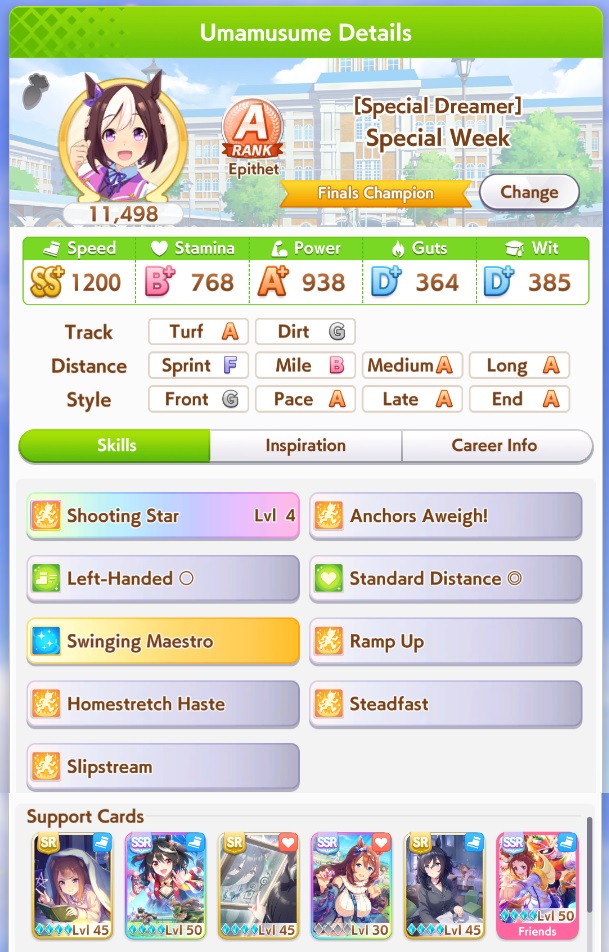This screenshot has width=609, height=952.
Task: Open the Slipstream skill
Action: (x=163, y=768)
